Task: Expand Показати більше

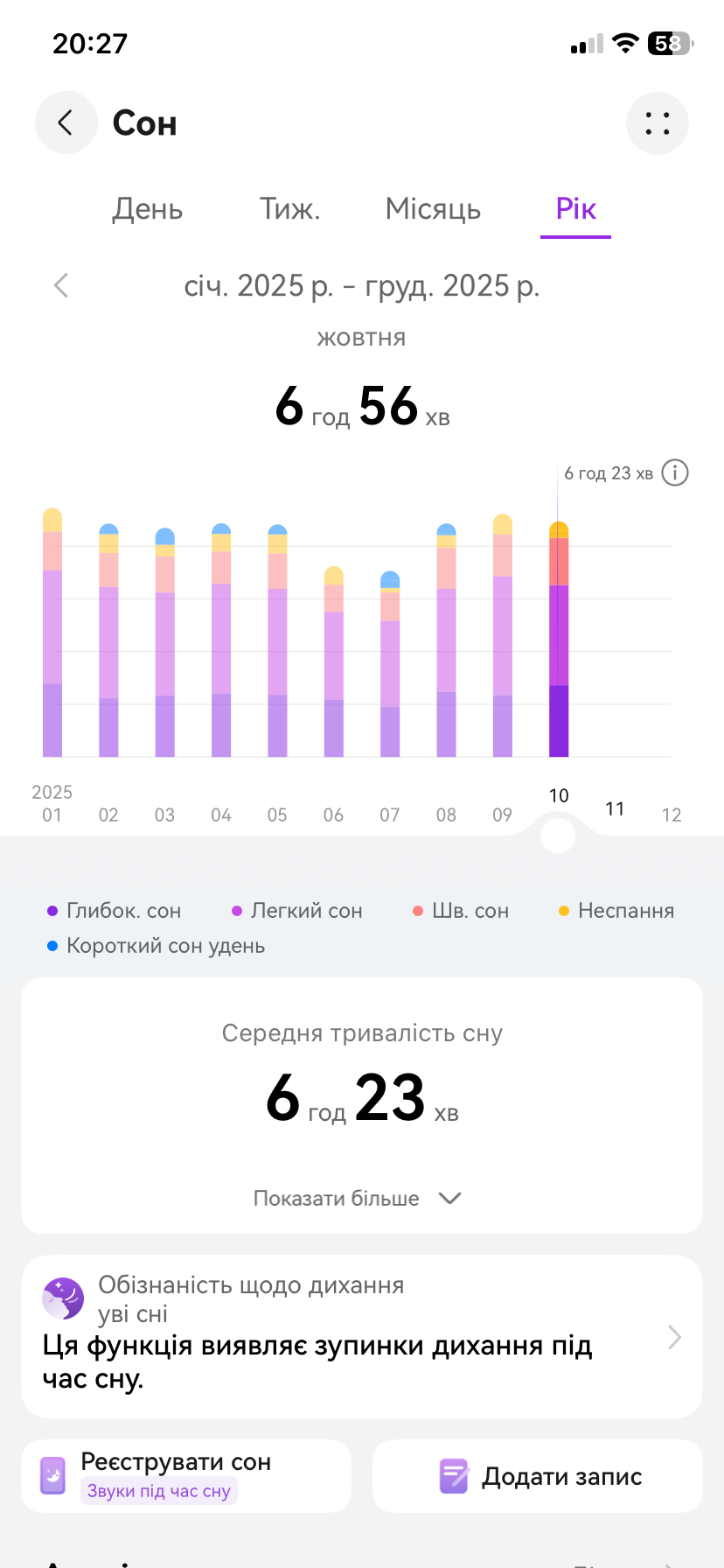Action: [357, 1198]
